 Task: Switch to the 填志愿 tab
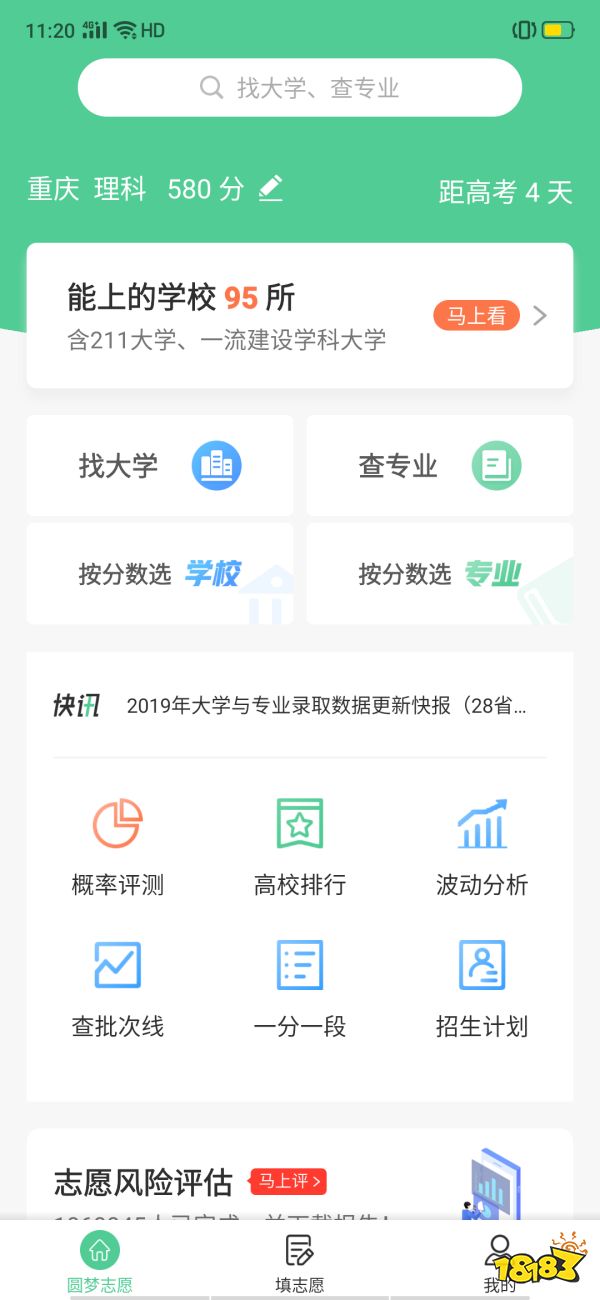(300, 1263)
